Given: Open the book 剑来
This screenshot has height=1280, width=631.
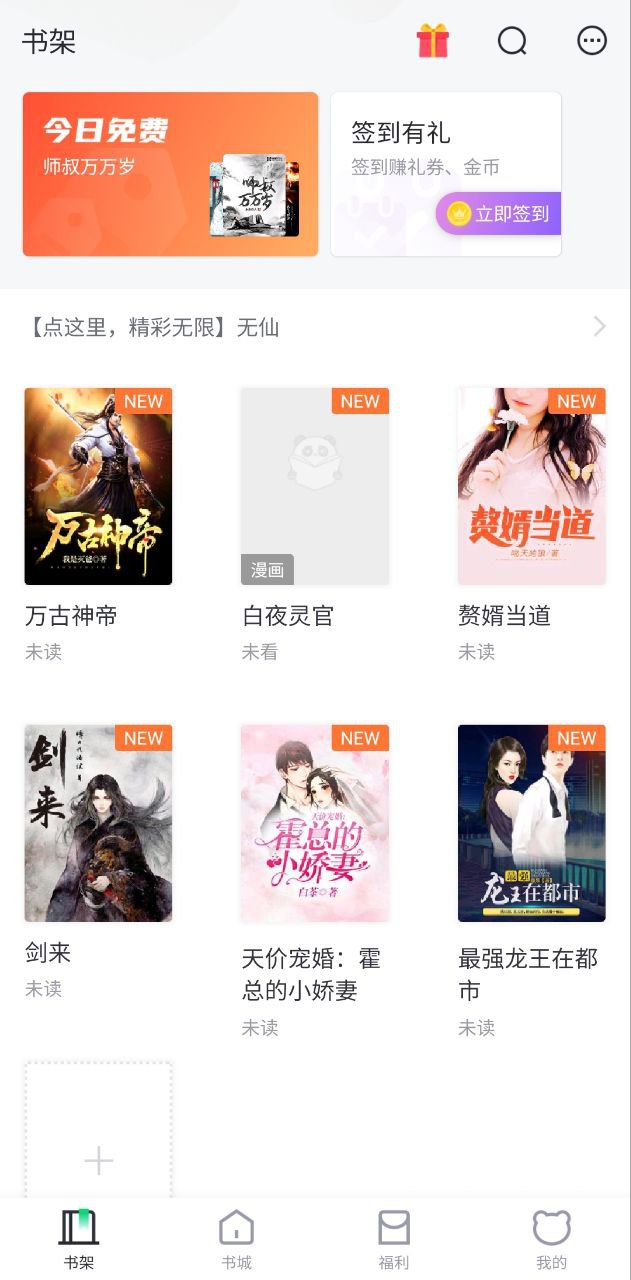Looking at the screenshot, I should point(98,823).
